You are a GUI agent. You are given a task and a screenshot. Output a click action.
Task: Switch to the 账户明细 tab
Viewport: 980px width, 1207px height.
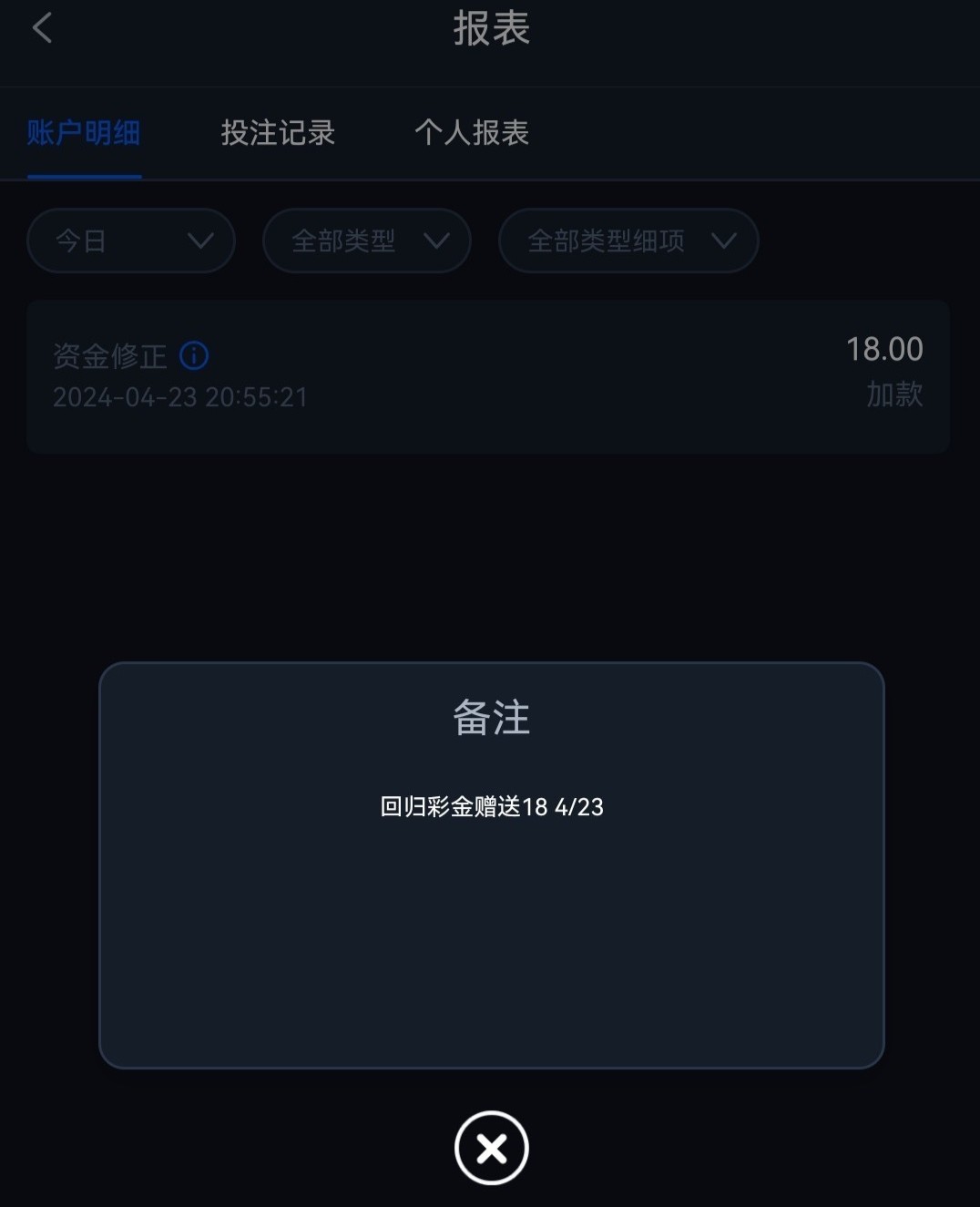tap(84, 133)
